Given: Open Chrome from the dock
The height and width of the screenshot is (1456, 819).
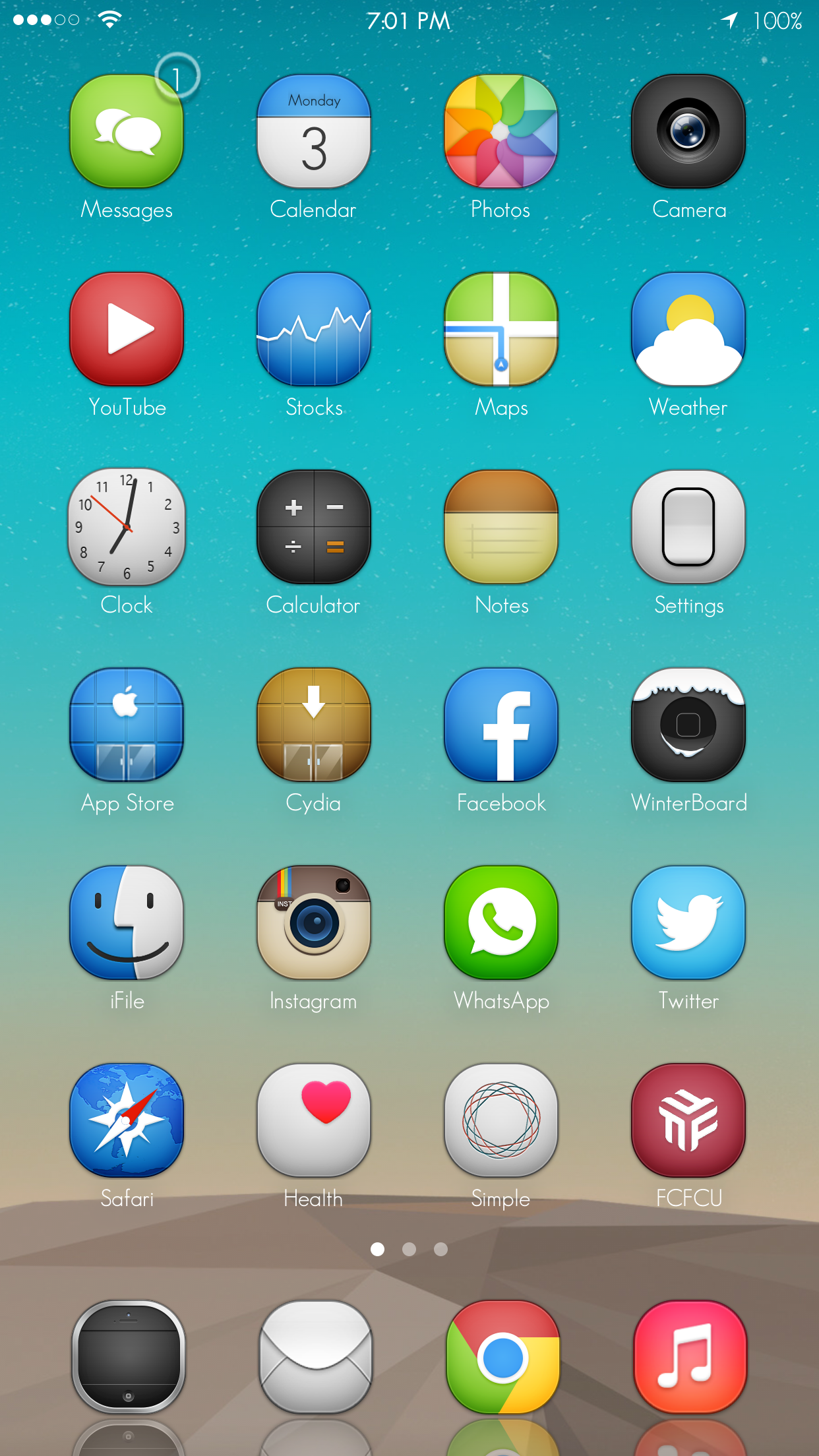Looking at the screenshot, I should coord(502,1357).
